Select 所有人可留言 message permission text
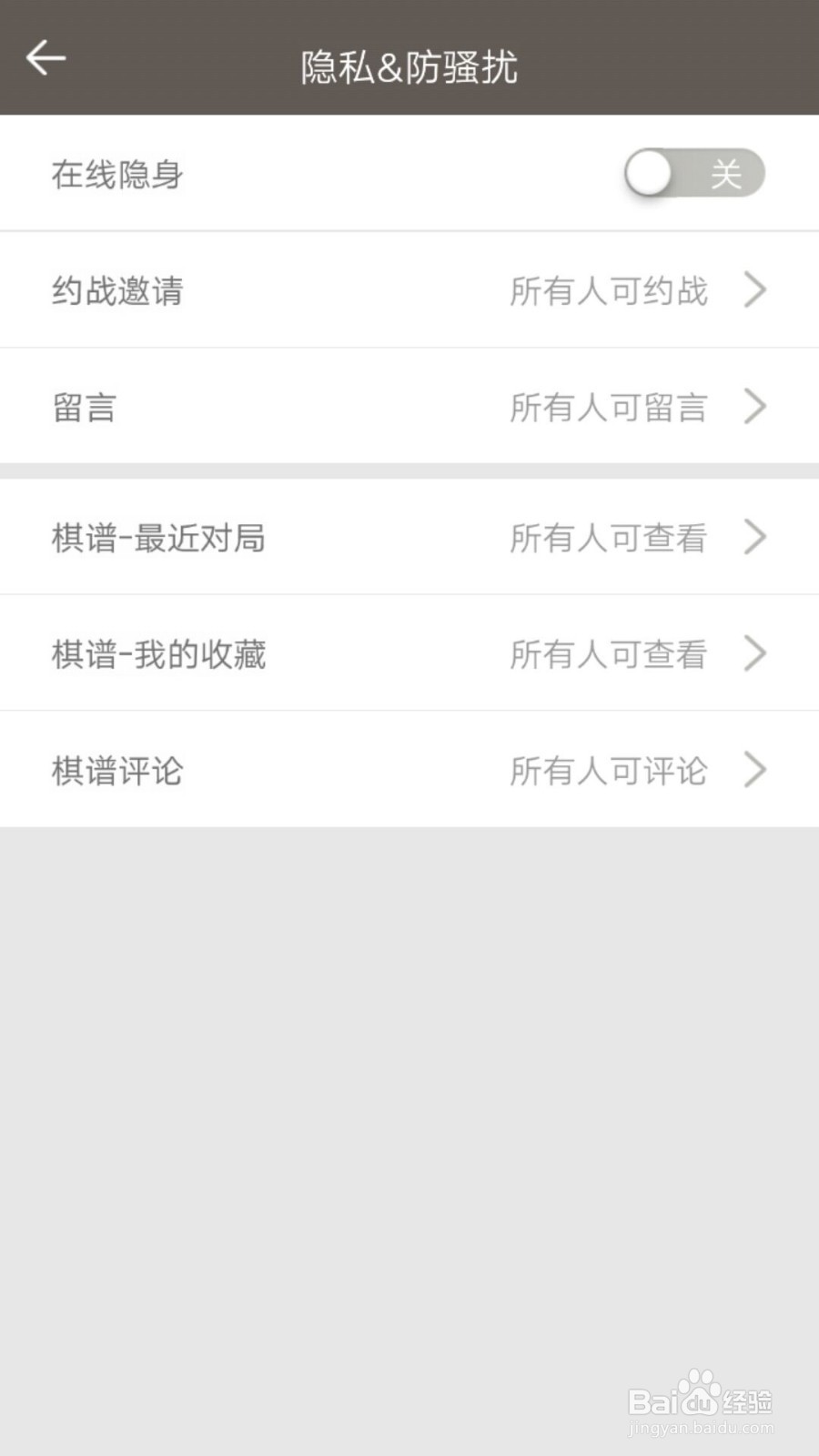The image size is (819, 1456). coord(607,408)
